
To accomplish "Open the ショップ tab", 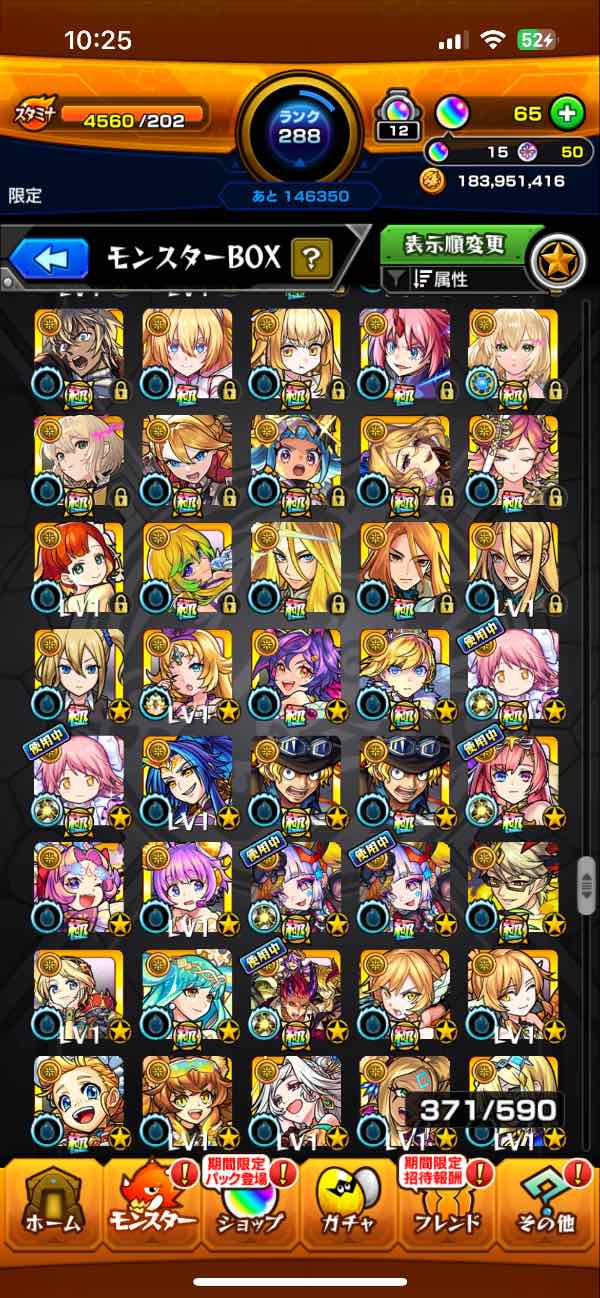I will [250, 1208].
